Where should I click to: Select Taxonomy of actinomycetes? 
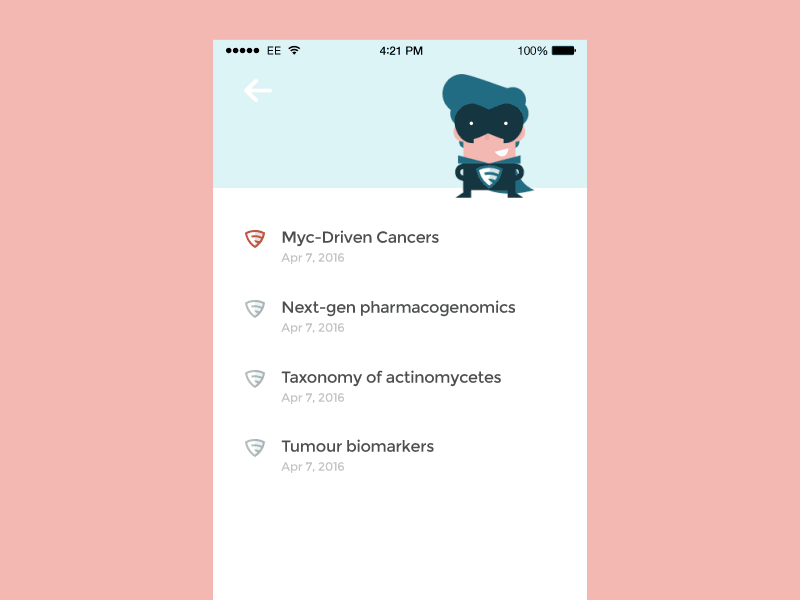coord(391,378)
